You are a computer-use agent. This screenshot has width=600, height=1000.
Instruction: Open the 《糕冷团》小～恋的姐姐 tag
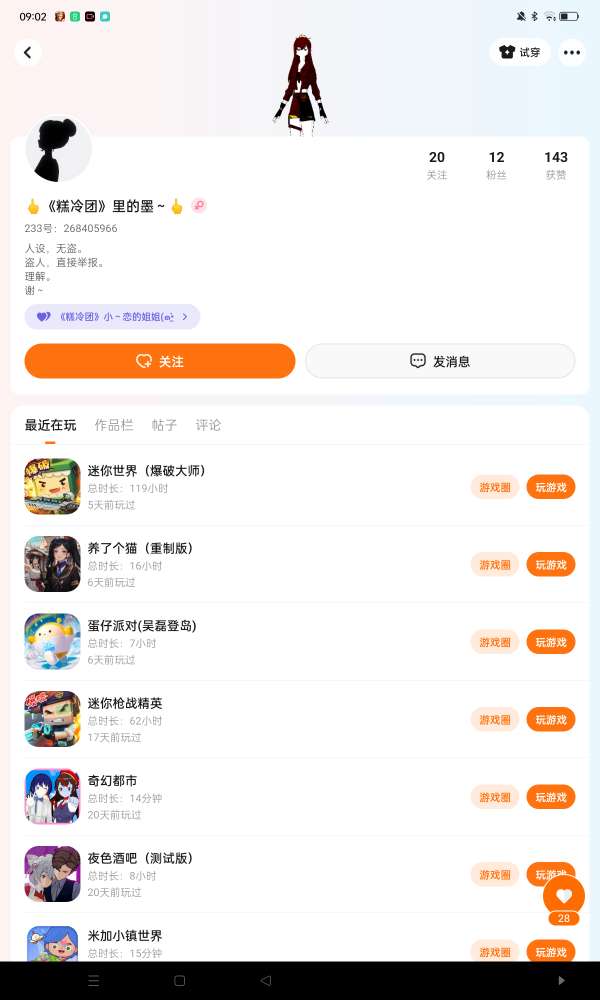112,317
